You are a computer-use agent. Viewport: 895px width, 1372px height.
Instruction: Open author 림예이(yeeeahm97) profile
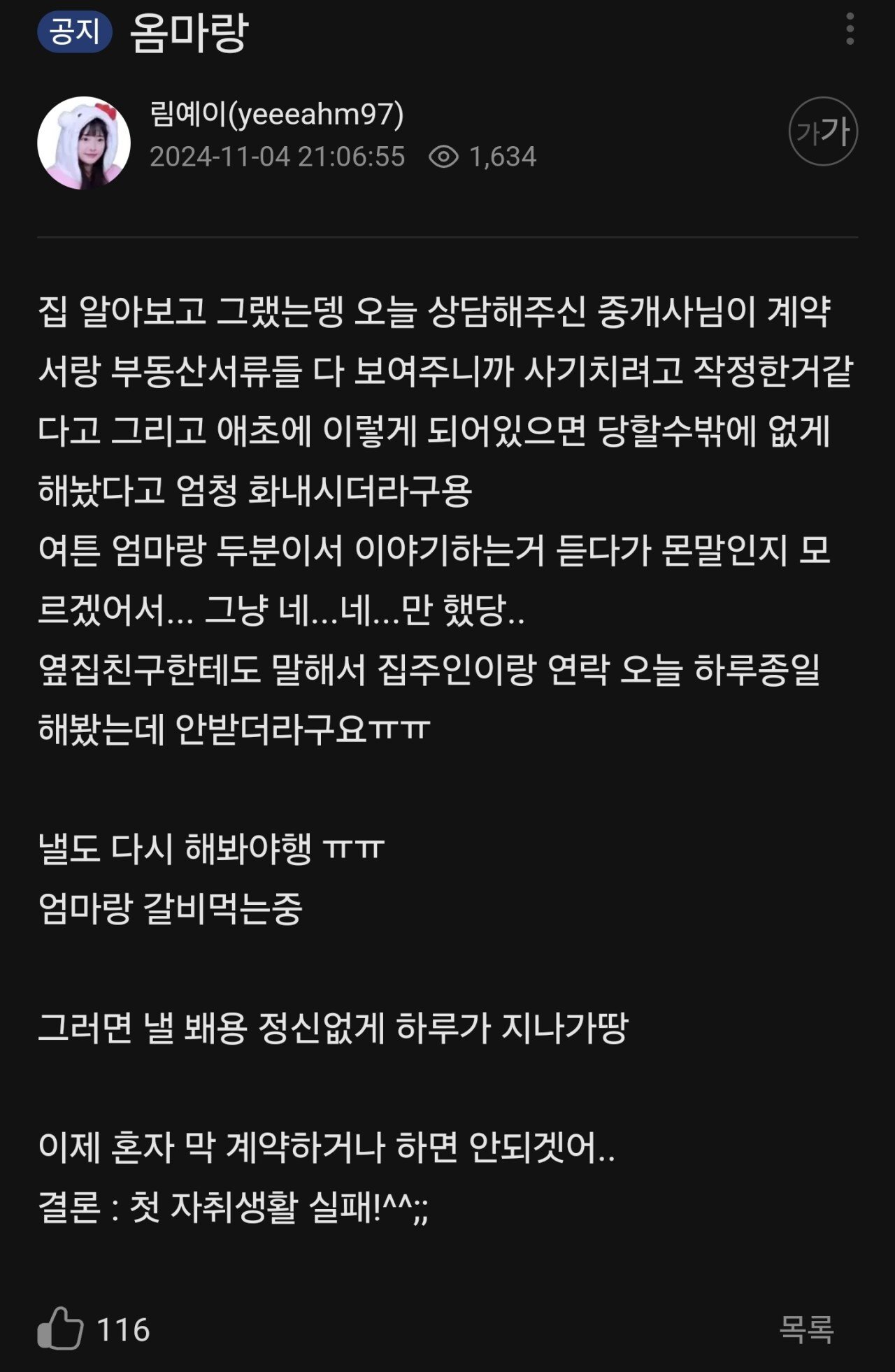[276, 114]
